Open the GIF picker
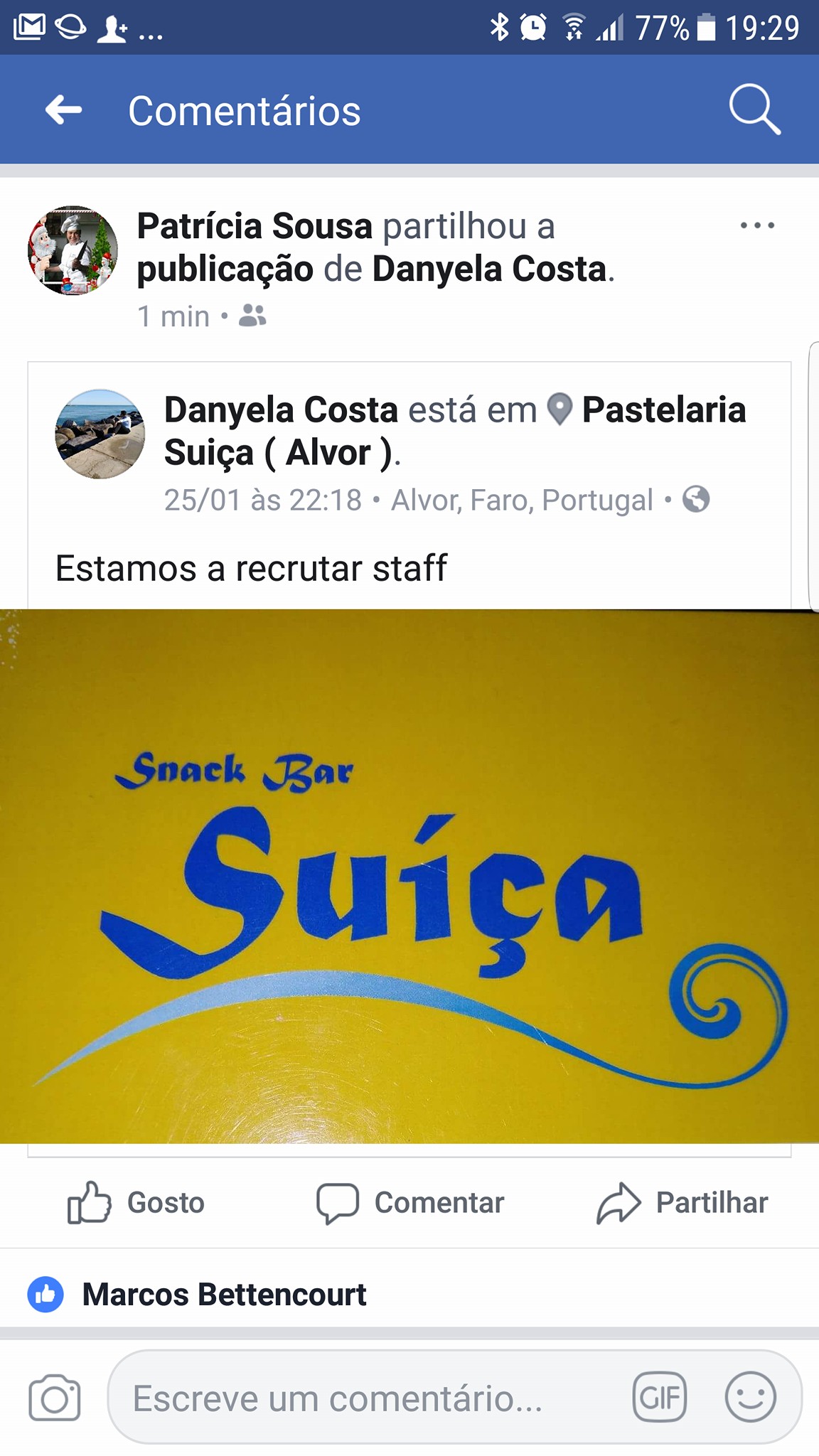 [659, 1398]
